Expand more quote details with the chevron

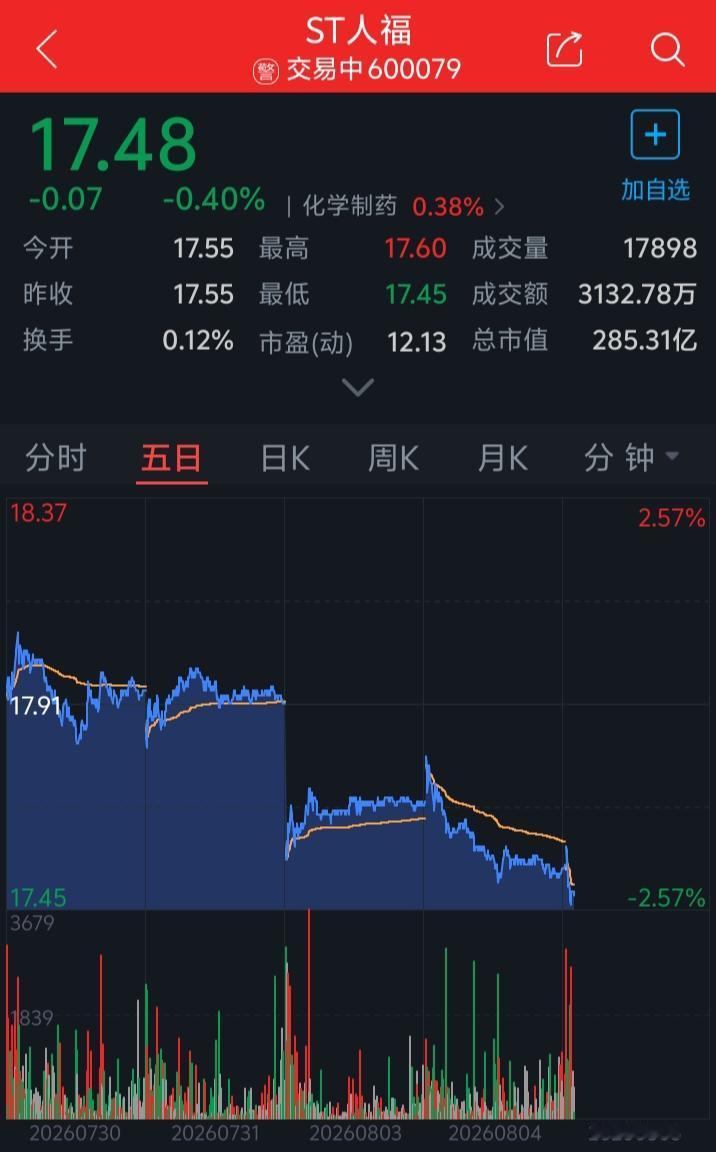coord(358,387)
